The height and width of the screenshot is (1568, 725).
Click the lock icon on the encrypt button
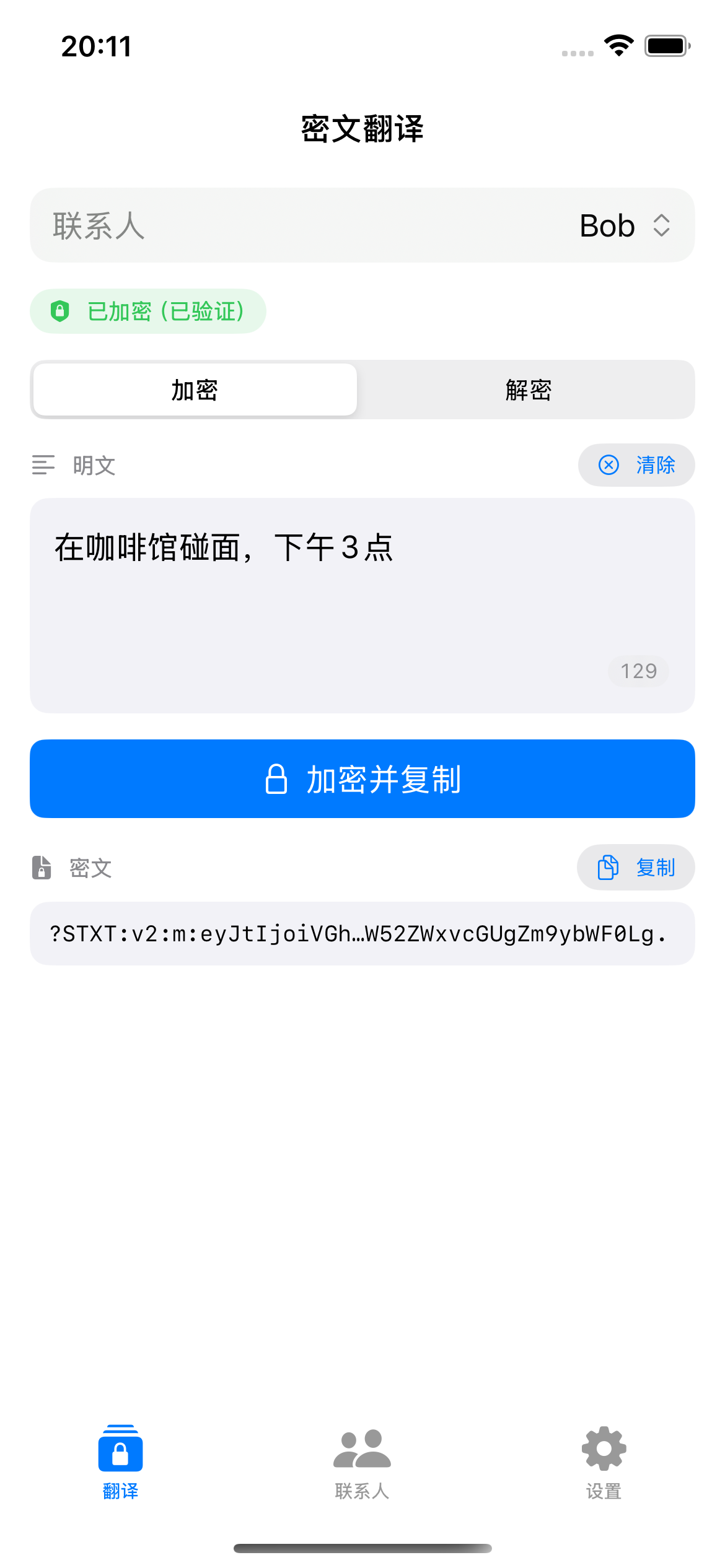277,780
